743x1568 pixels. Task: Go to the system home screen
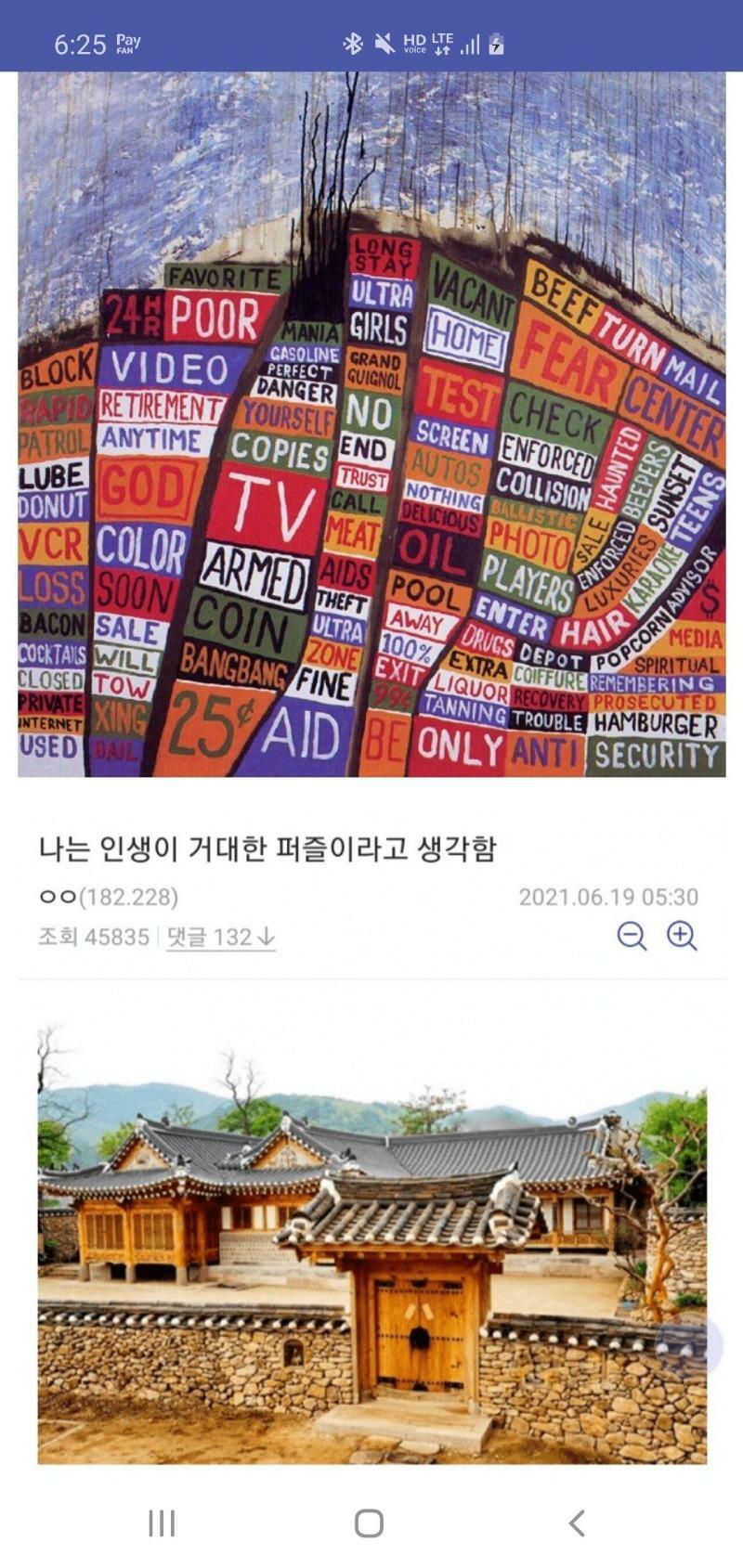tap(369, 1523)
